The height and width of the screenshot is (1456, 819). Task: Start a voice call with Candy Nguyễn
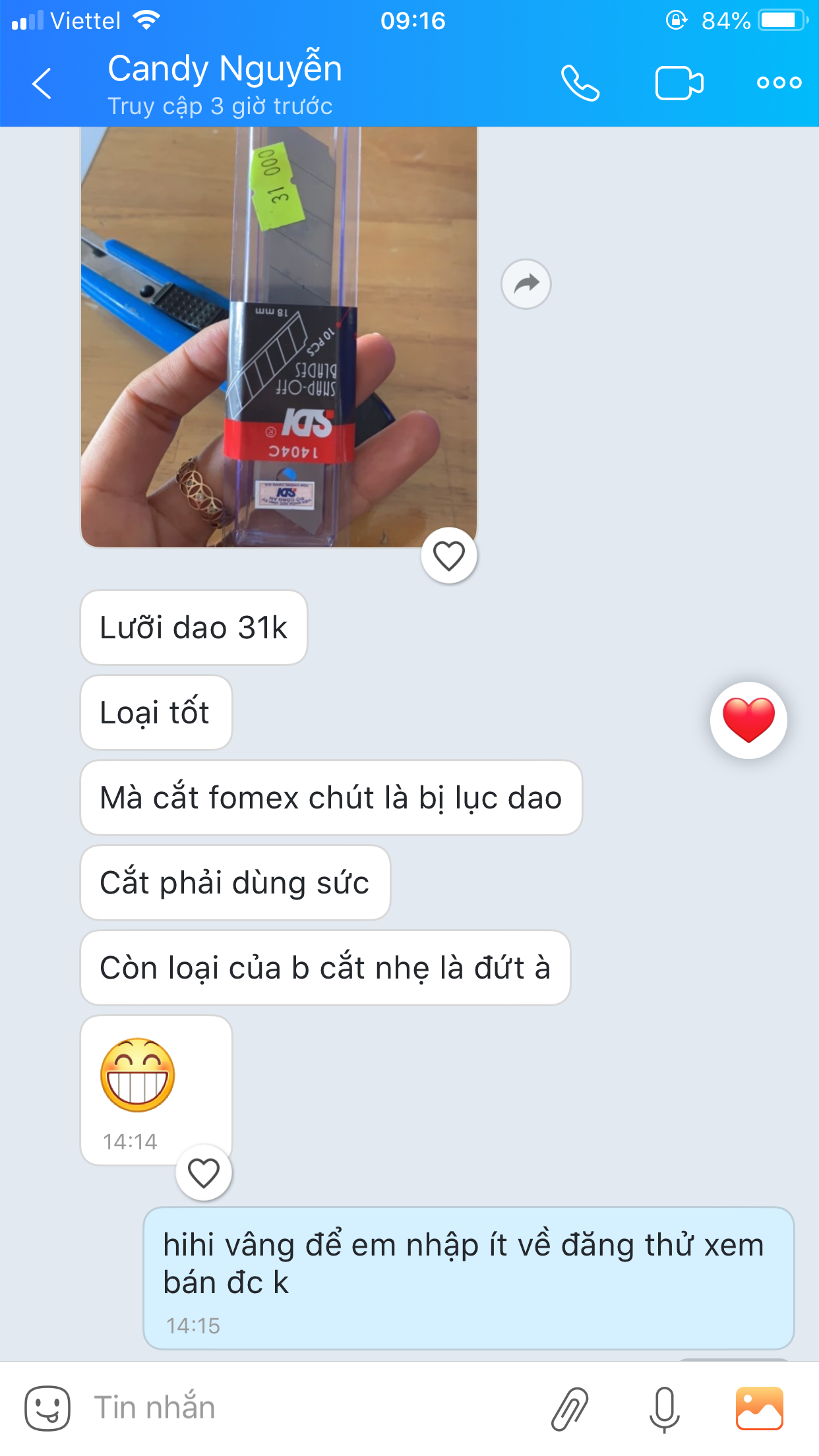pos(580,83)
